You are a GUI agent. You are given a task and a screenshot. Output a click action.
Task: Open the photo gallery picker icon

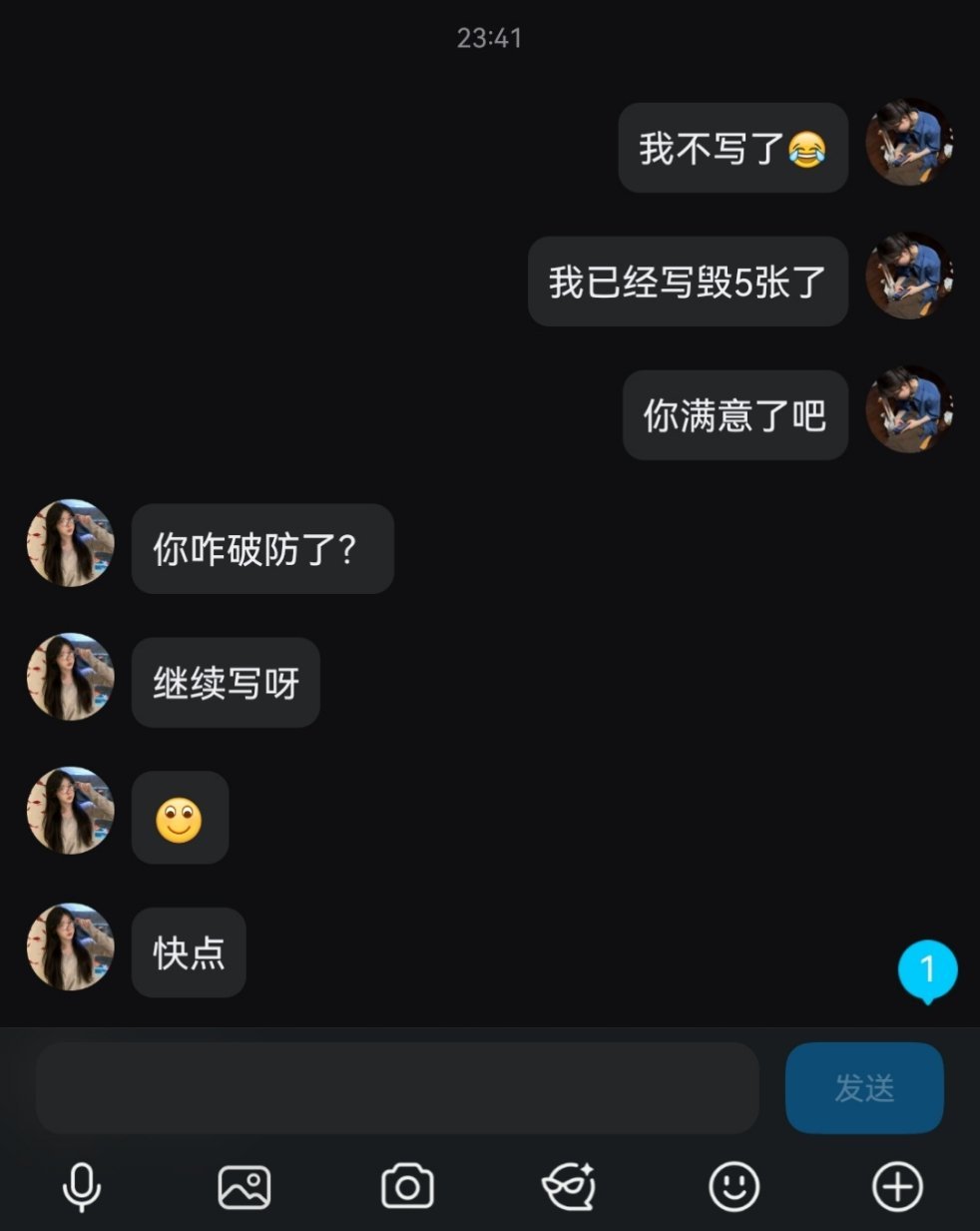[x=245, y=1187]
